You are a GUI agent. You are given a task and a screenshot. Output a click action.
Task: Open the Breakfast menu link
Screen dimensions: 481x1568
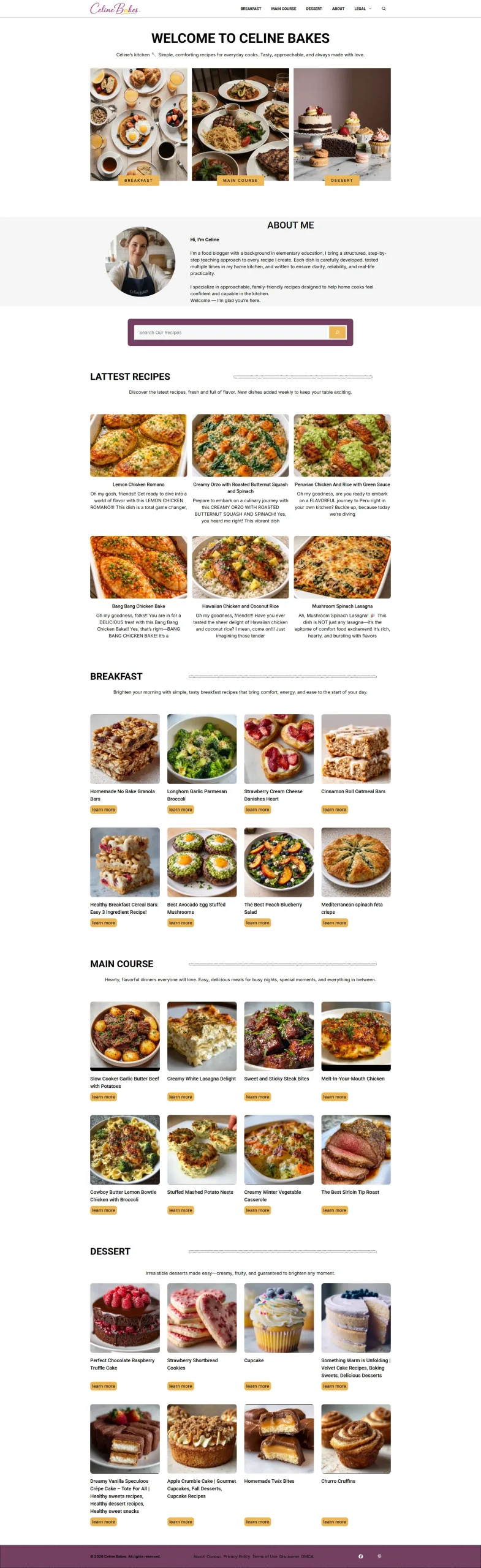pos(251,9)
